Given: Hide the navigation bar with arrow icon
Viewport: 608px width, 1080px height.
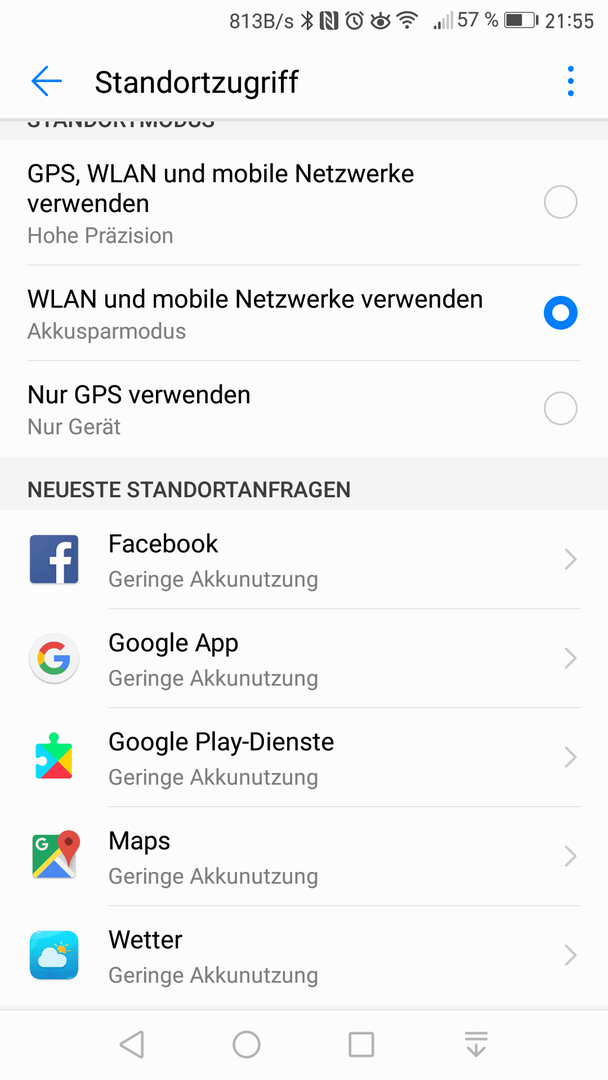Looking at the screenshot, I should [476, 1044].
